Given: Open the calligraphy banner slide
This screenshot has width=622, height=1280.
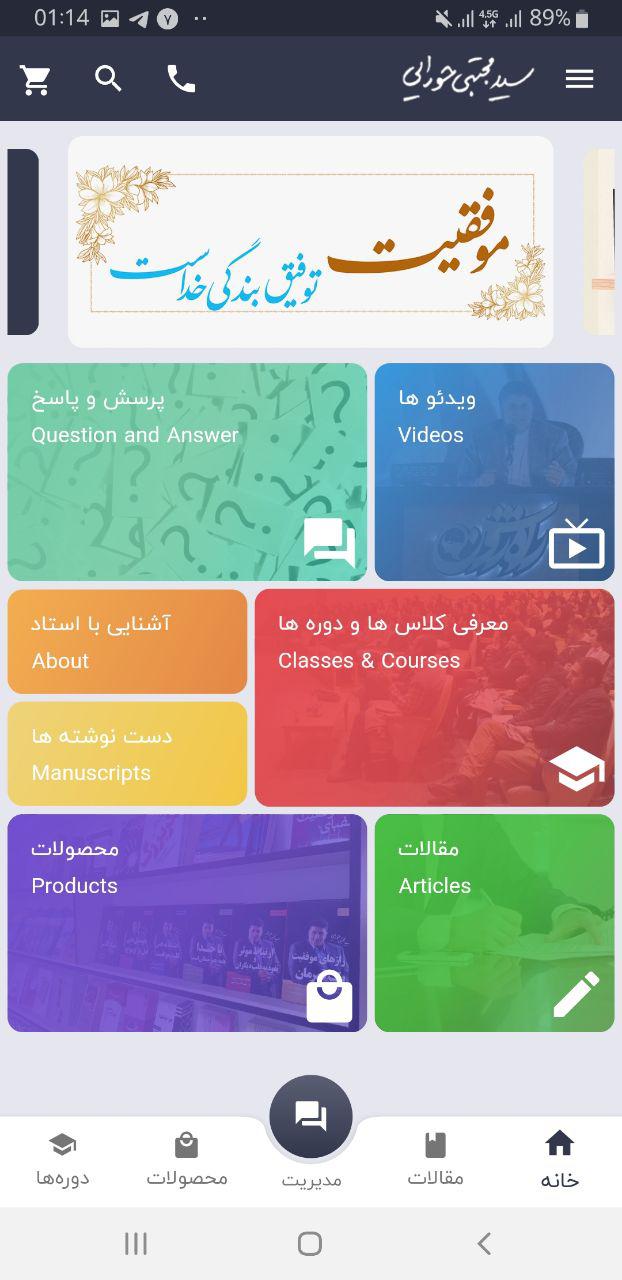Looking at the screenshot, I should pyautogui.click(x=310, y=242).
